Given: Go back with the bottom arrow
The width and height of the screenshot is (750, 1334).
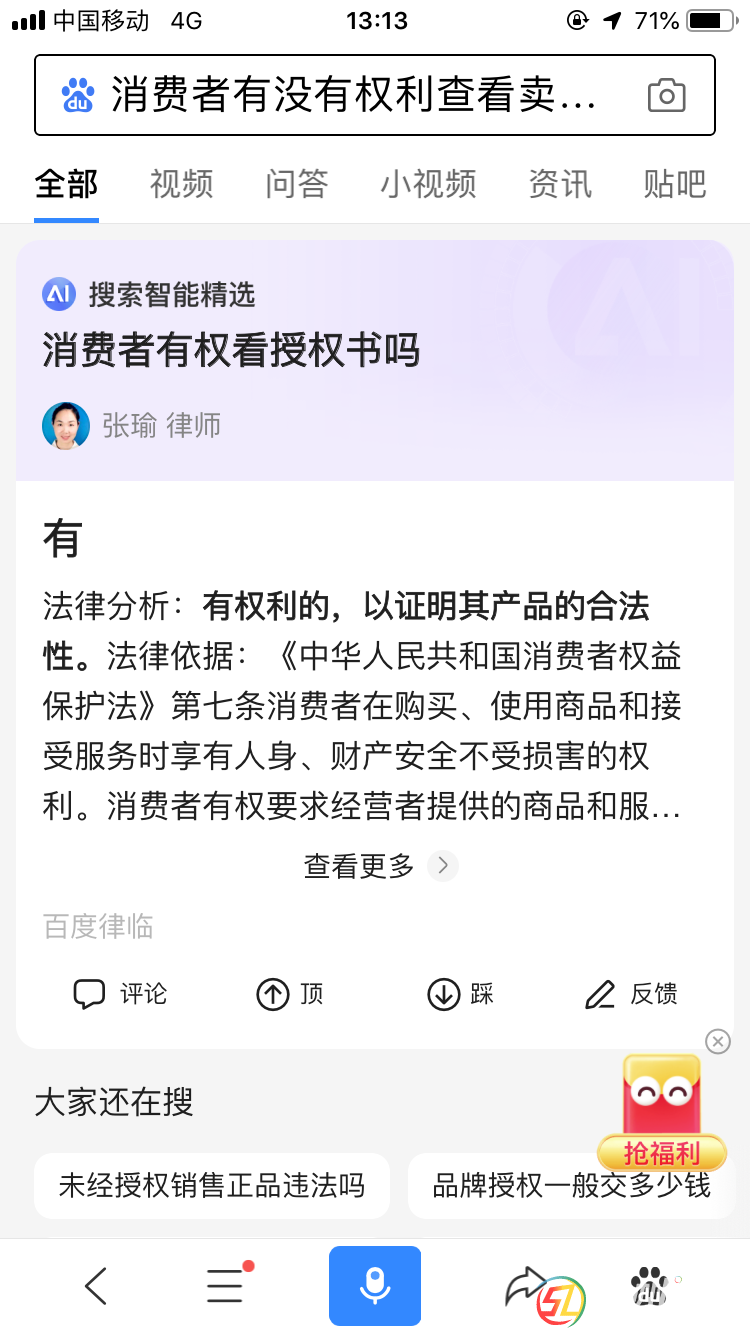Looking at the screenshot, I should click(96, 1286).
